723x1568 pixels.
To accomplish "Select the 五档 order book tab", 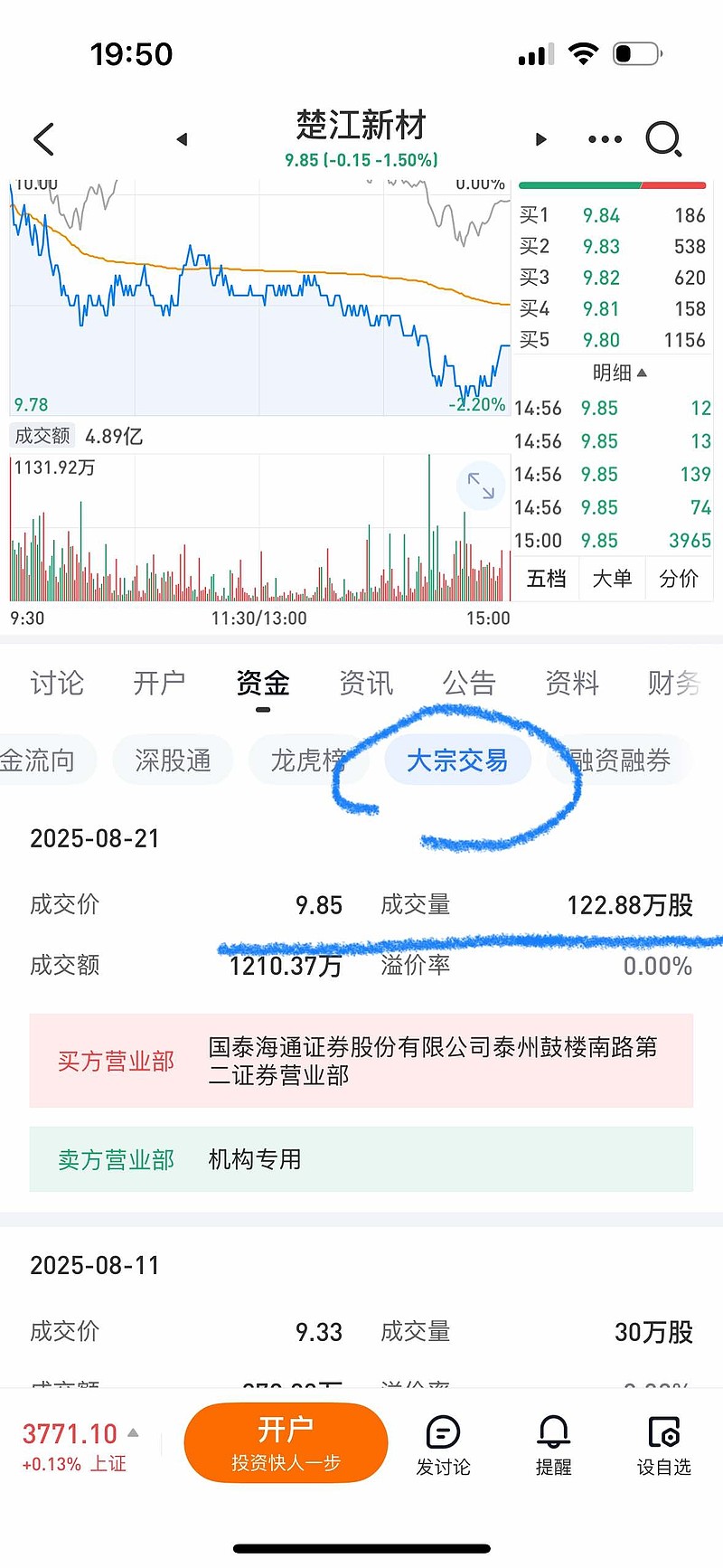I will point(547,579).
